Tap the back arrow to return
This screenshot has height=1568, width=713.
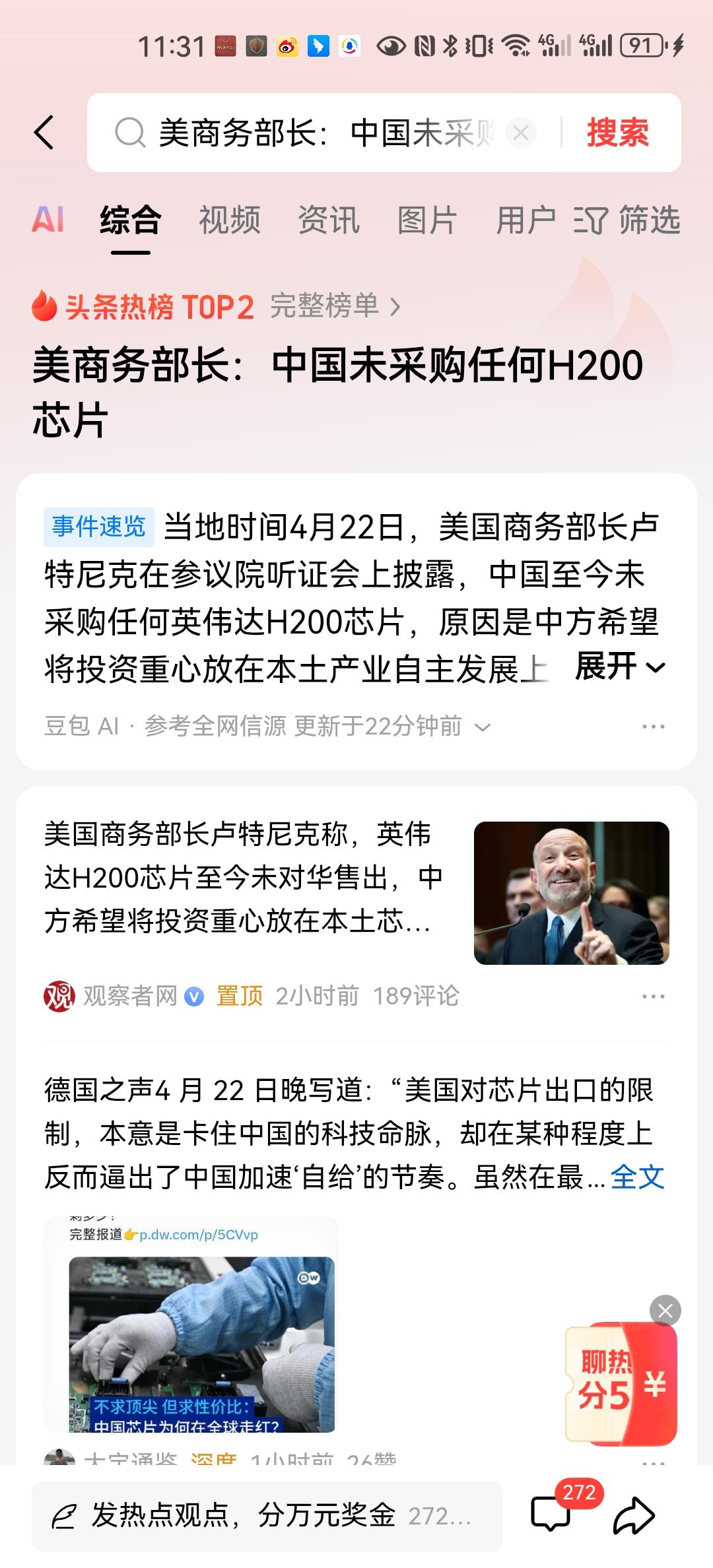[44, 131]
